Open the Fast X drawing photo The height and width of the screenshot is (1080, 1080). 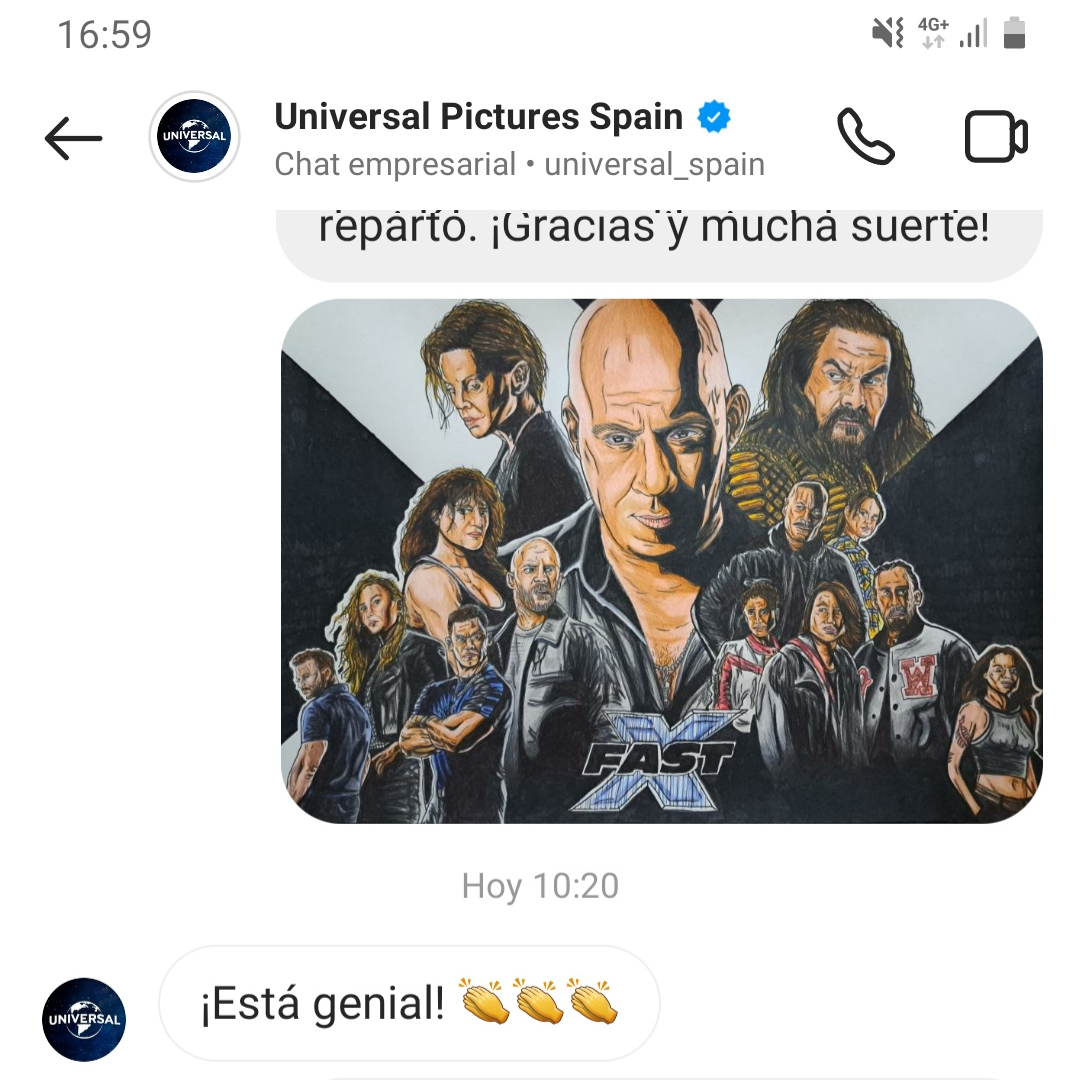[661, 561]
